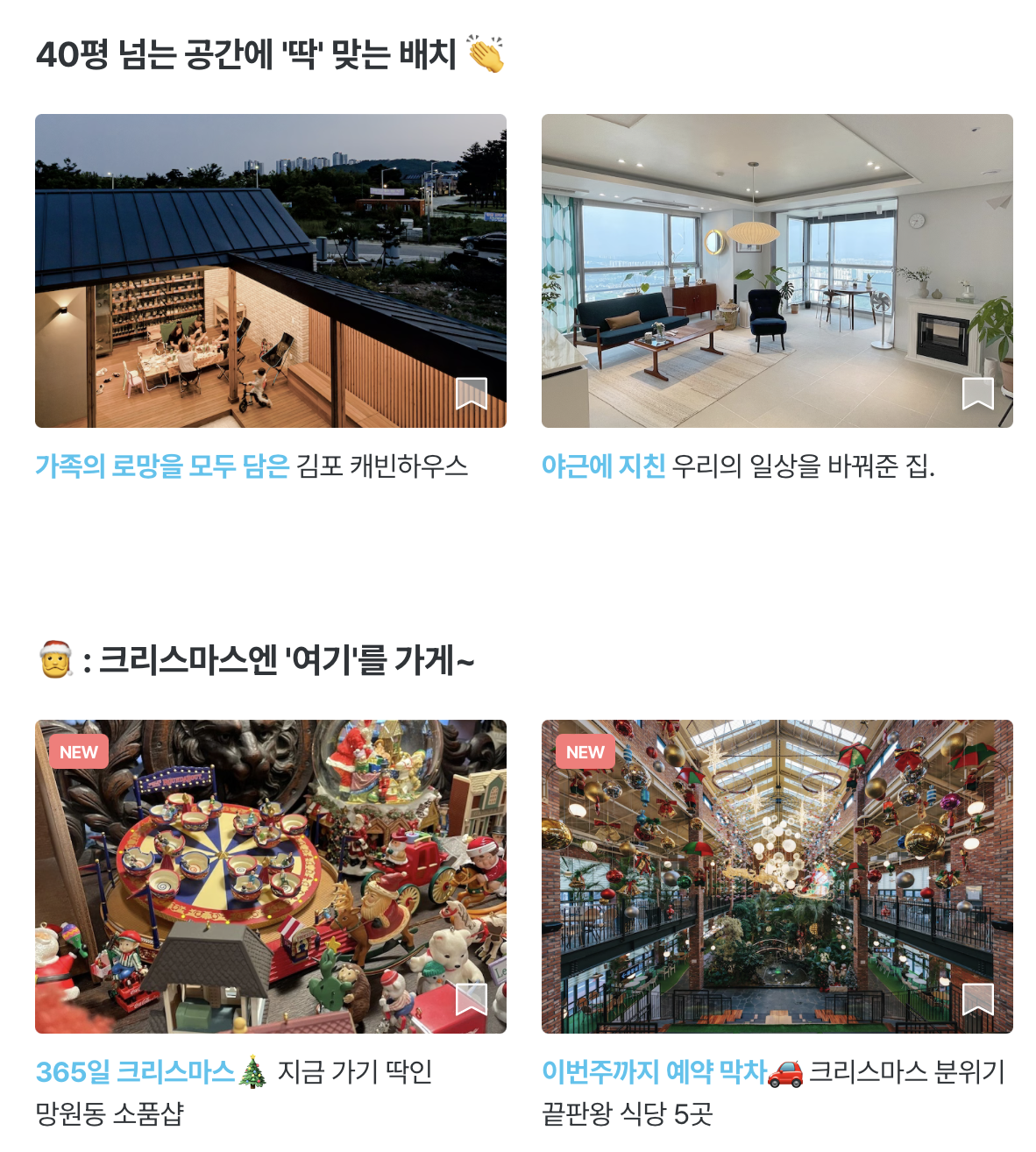Bookmark the '이번주까지 예약 막차' post

click(x=978, y=999)
